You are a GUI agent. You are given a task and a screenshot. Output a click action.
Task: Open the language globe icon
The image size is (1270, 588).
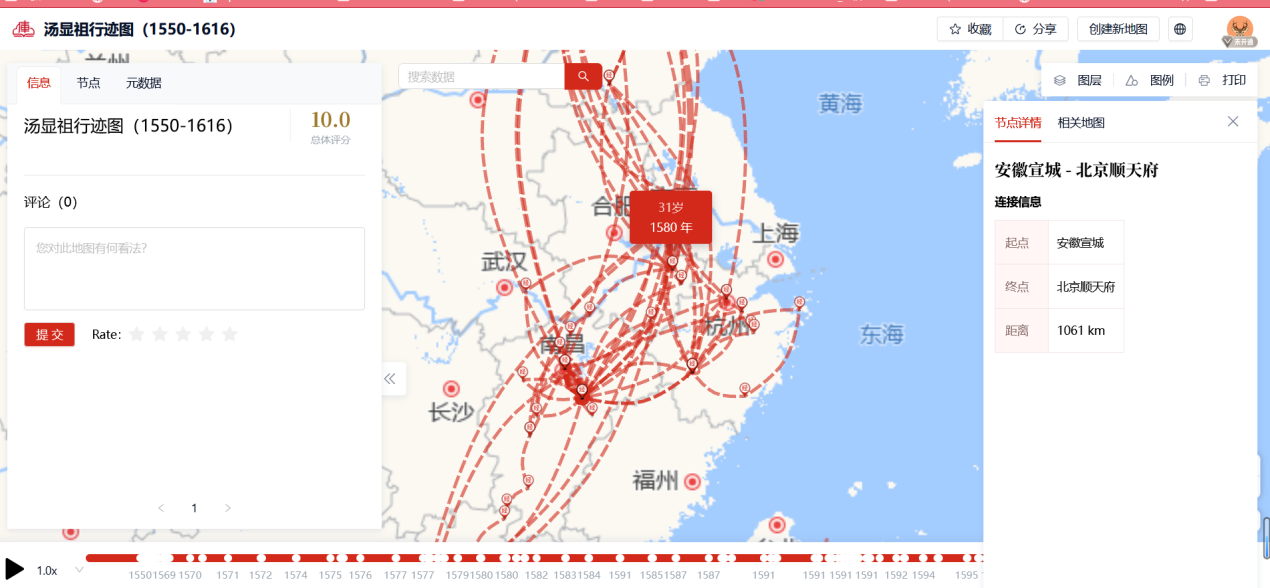(1180, 29)
